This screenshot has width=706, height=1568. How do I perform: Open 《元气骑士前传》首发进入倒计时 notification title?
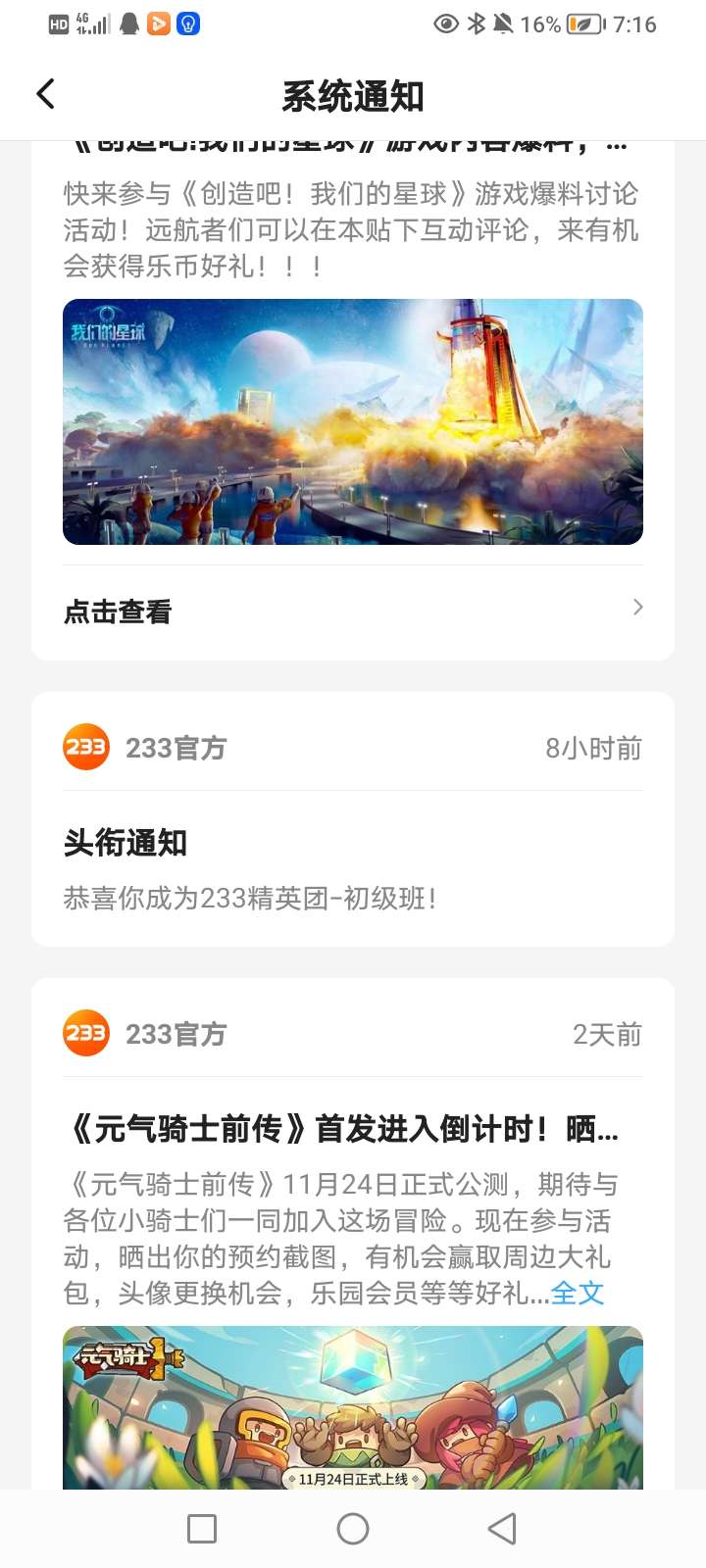click(x=343, y=1130)
